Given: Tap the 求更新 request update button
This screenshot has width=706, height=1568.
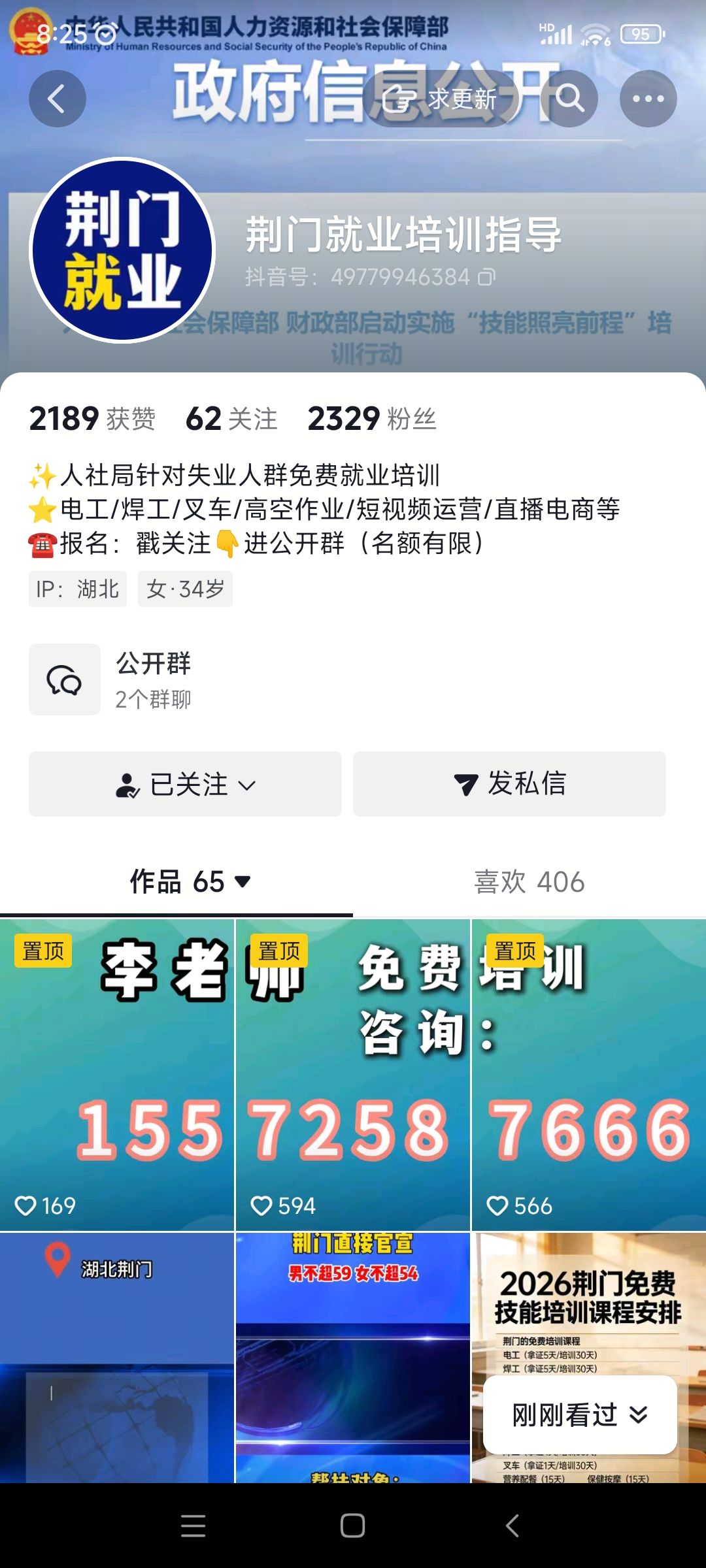Looking at the screenshot, I should tap(440, 99).
